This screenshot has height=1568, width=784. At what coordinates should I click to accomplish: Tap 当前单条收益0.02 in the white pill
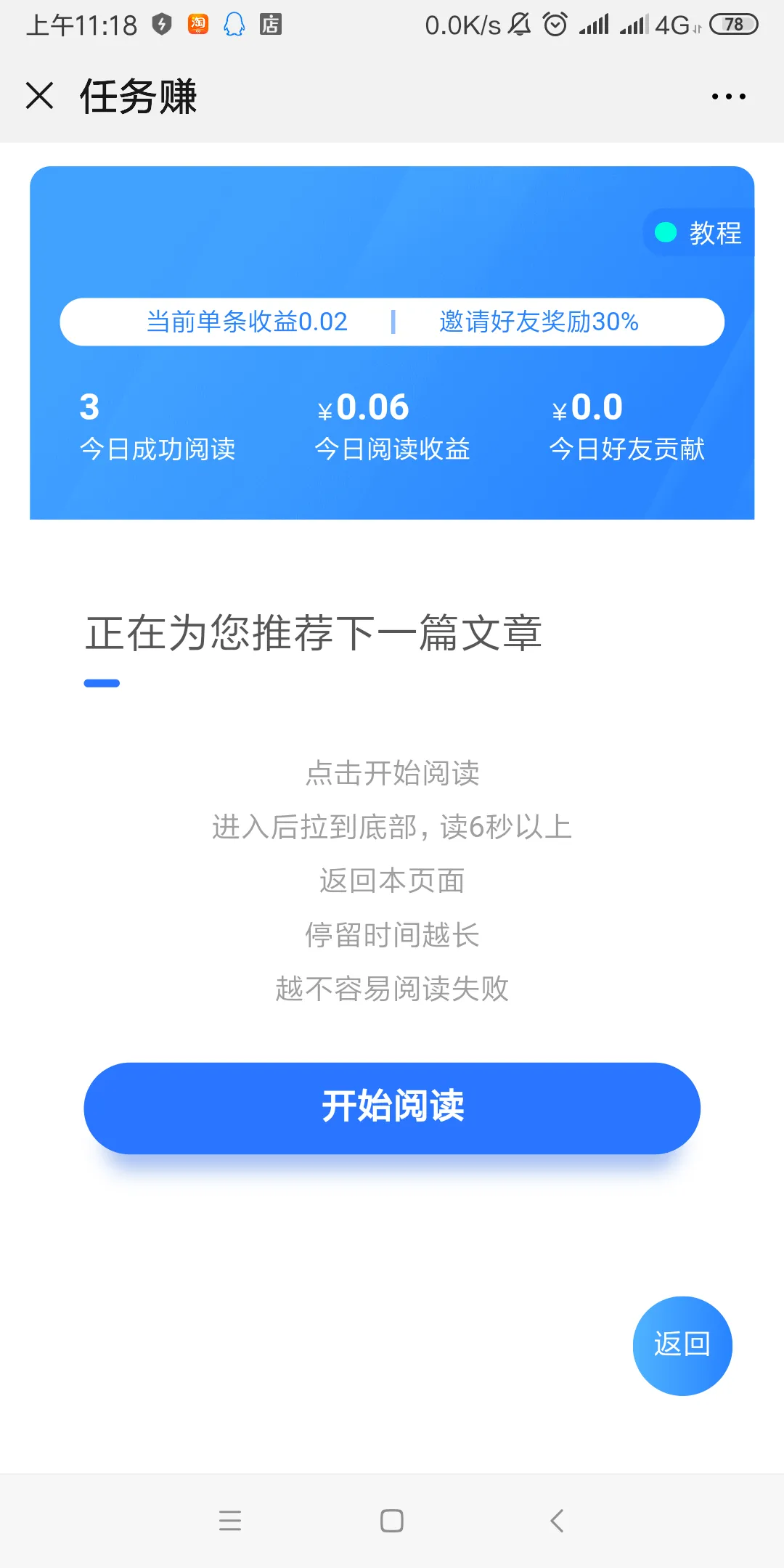coord(246,322)
